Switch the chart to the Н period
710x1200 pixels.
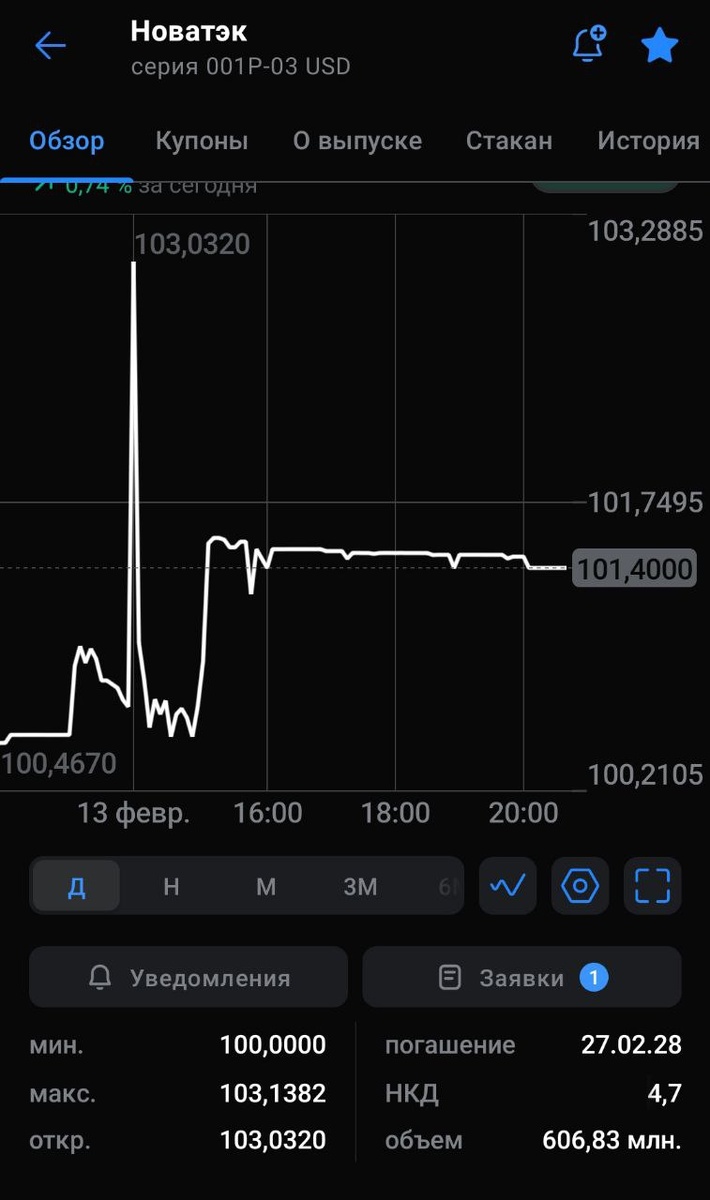[171, 886]
